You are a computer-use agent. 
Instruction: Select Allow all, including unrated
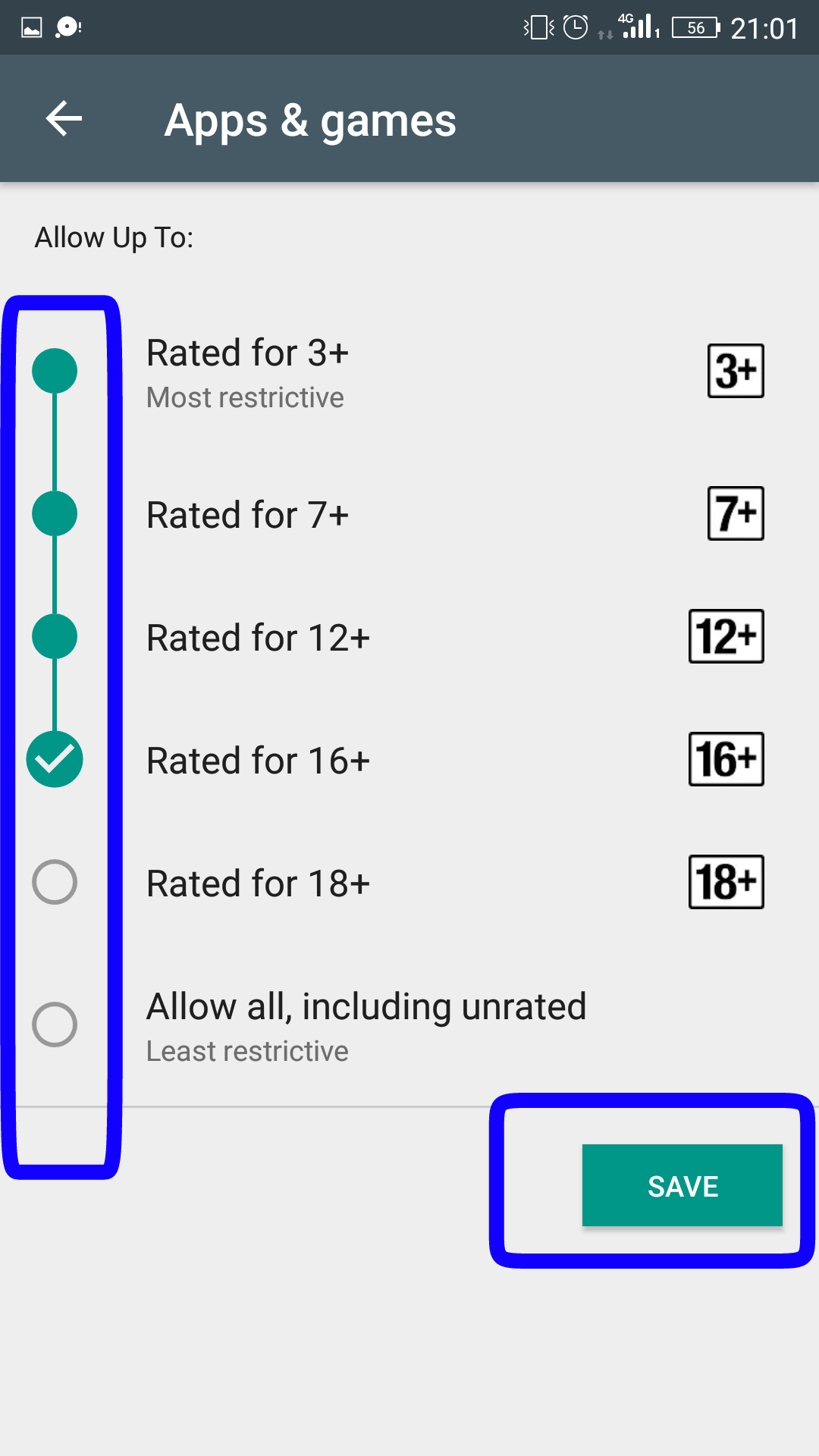click(409, 1025)
